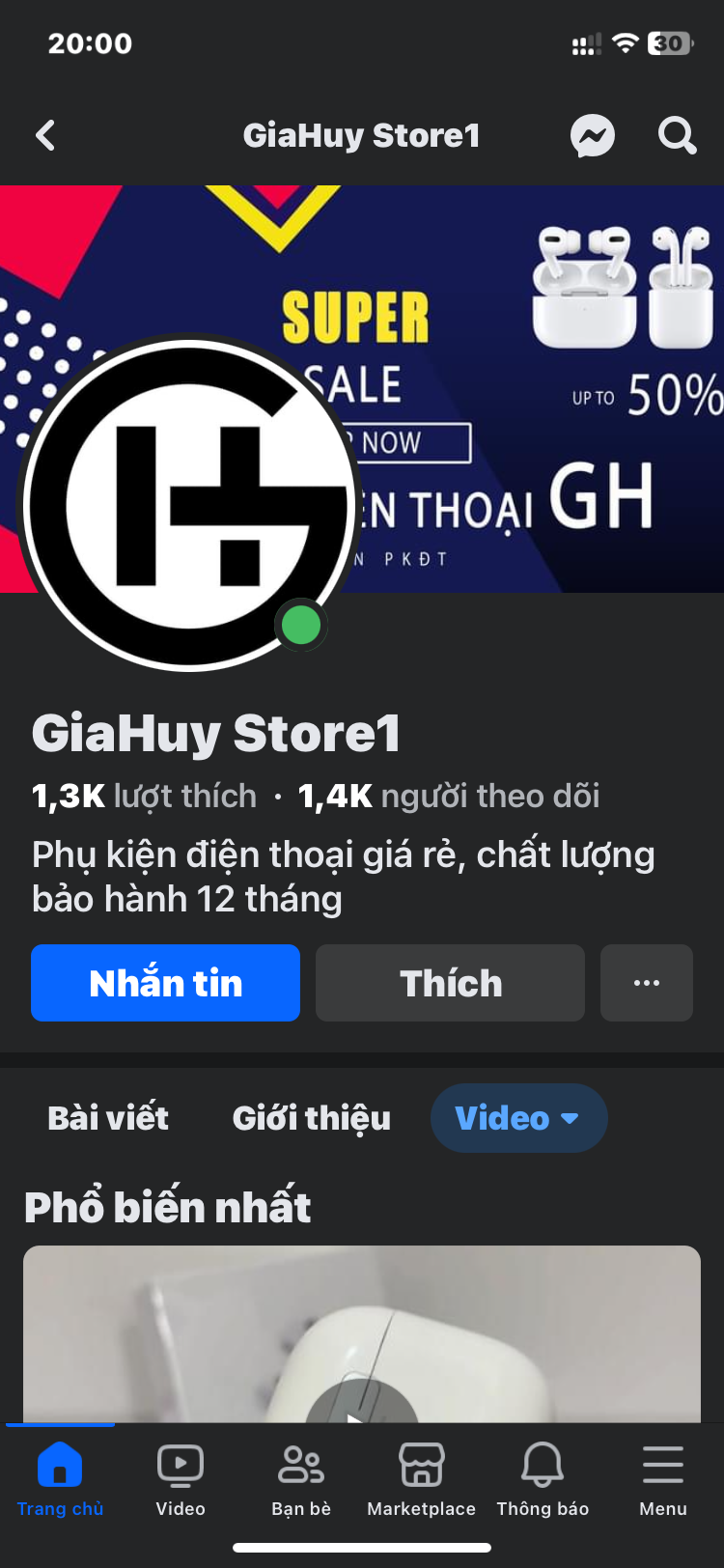
Task: Tap the blue Nhắn tin button
Action: pos(165,983)
